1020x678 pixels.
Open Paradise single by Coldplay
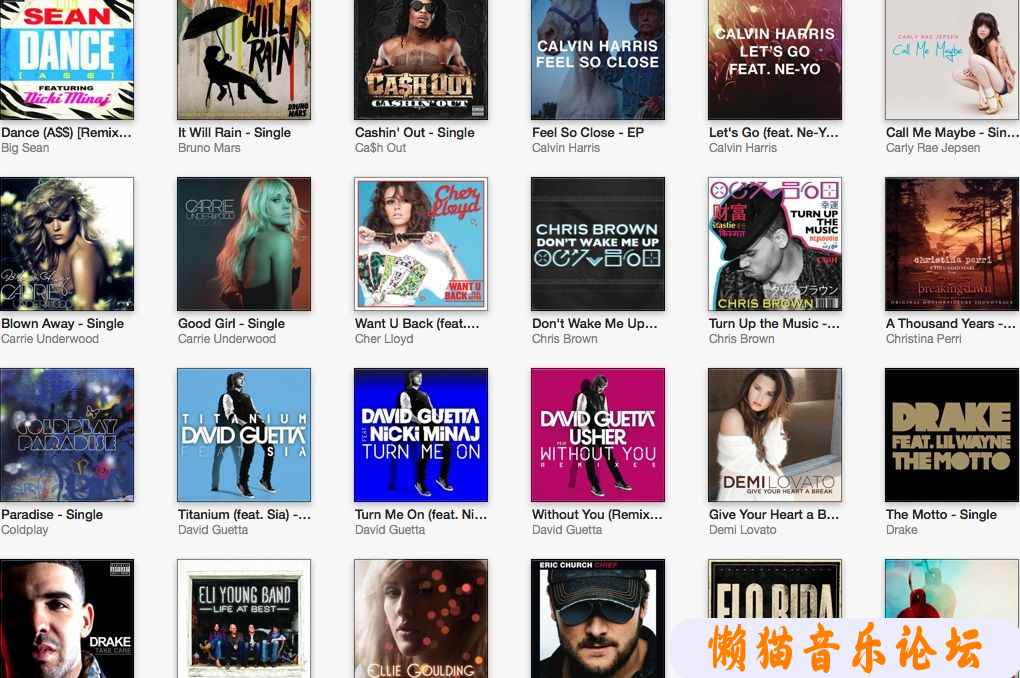click(x=67, y=435)
